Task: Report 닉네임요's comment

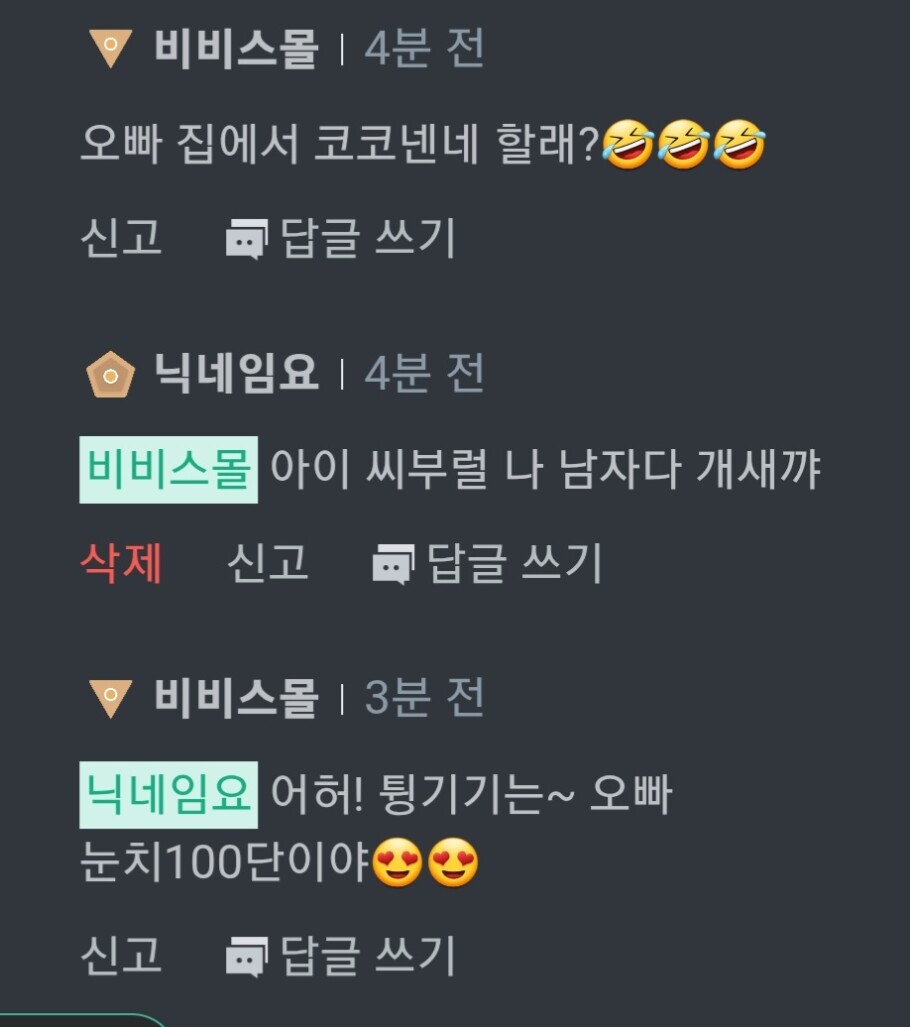Action: (267, 564)
